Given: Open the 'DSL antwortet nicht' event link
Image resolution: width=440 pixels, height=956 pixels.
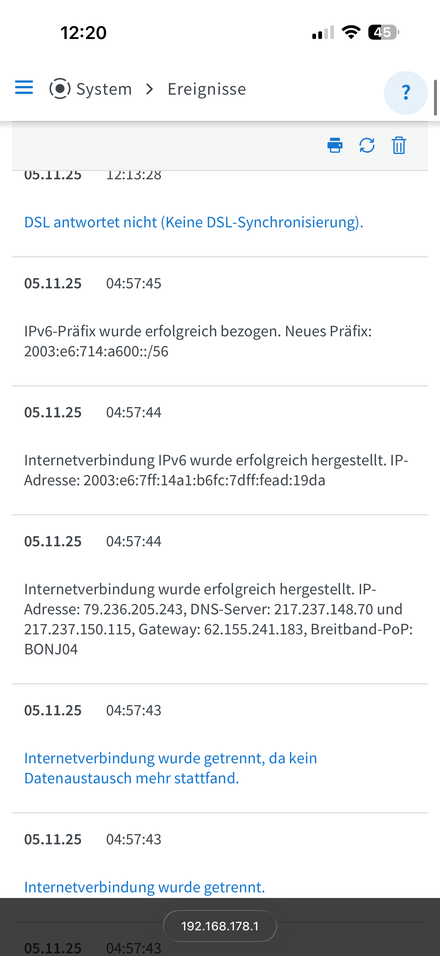Looking at the screenshot, I should (194, 223).
